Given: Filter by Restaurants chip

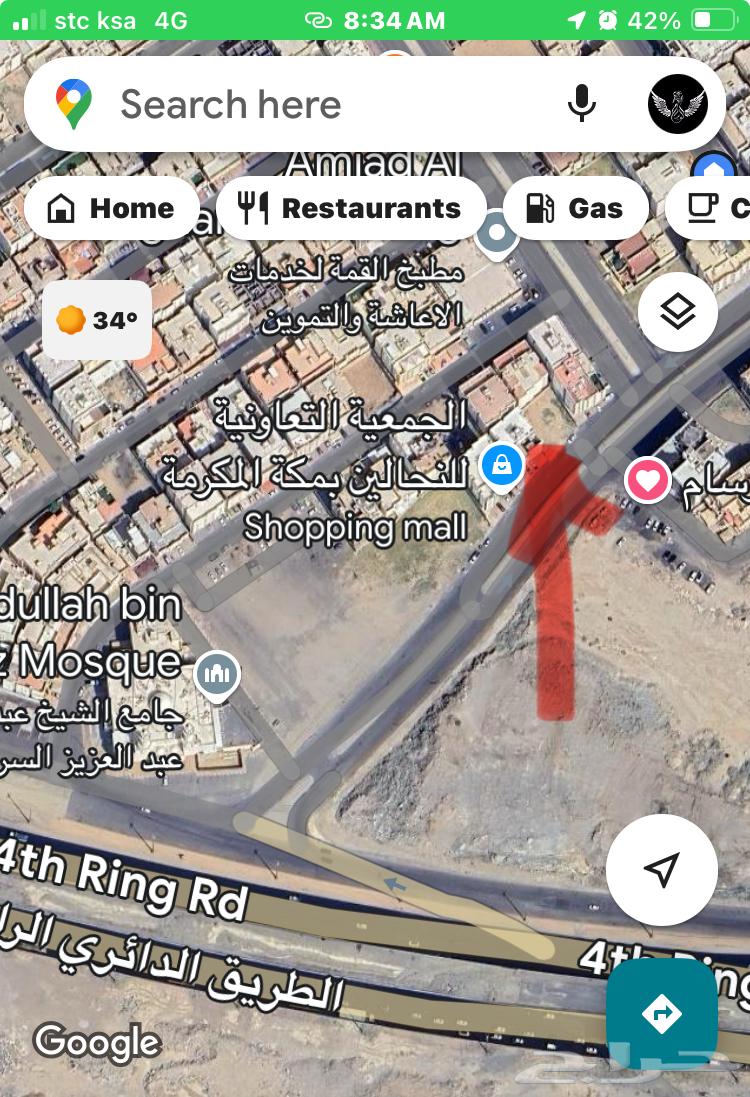Looking at the screenshot, I should point(351,208).
